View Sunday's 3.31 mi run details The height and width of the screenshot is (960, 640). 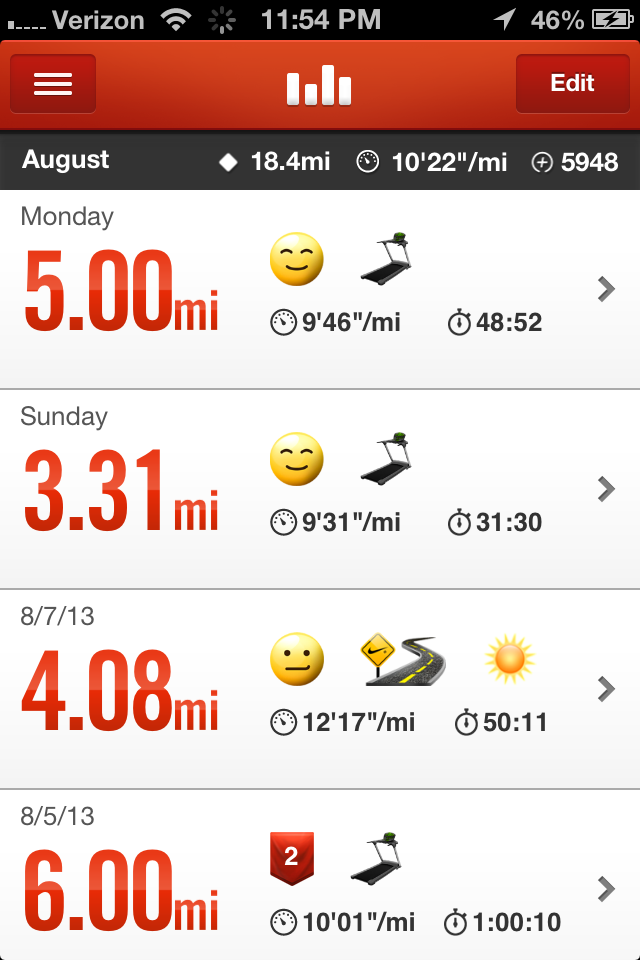pyautogui.click(x=320, y=489)
